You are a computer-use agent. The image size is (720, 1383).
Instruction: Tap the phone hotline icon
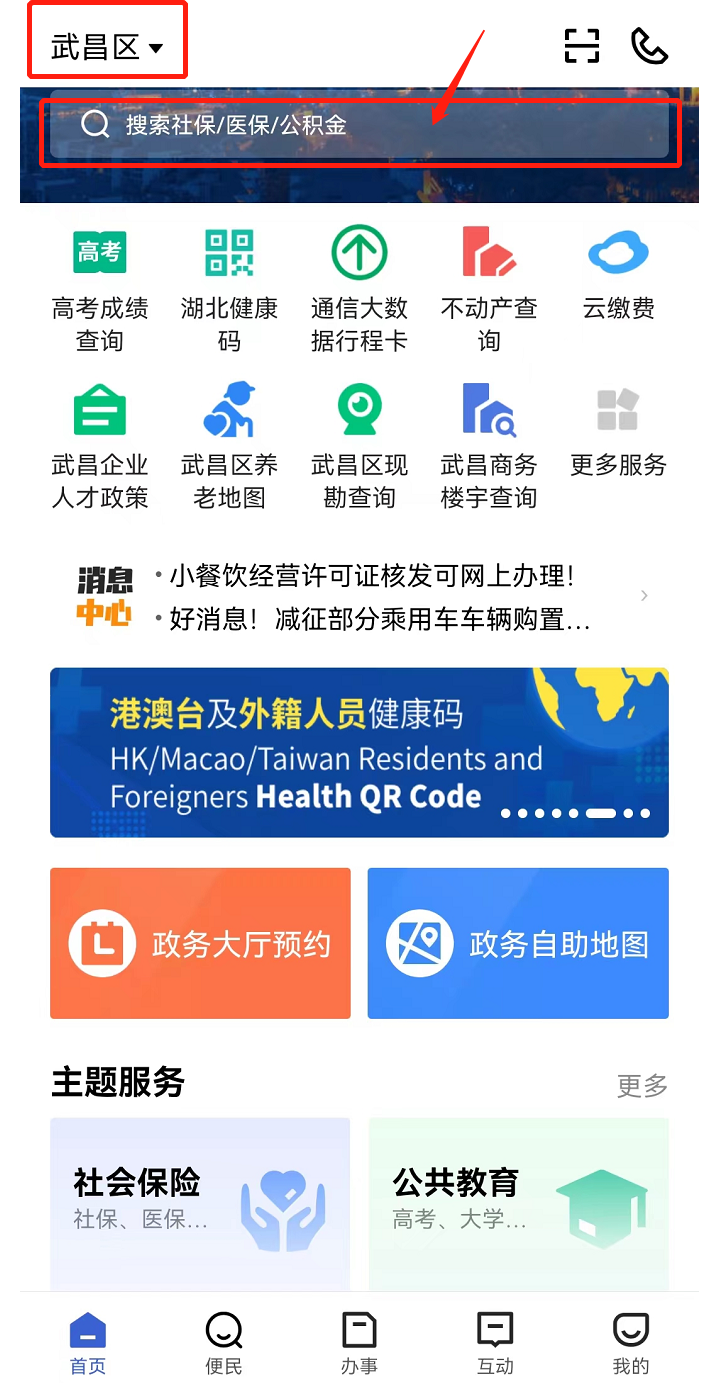point(649,46)
